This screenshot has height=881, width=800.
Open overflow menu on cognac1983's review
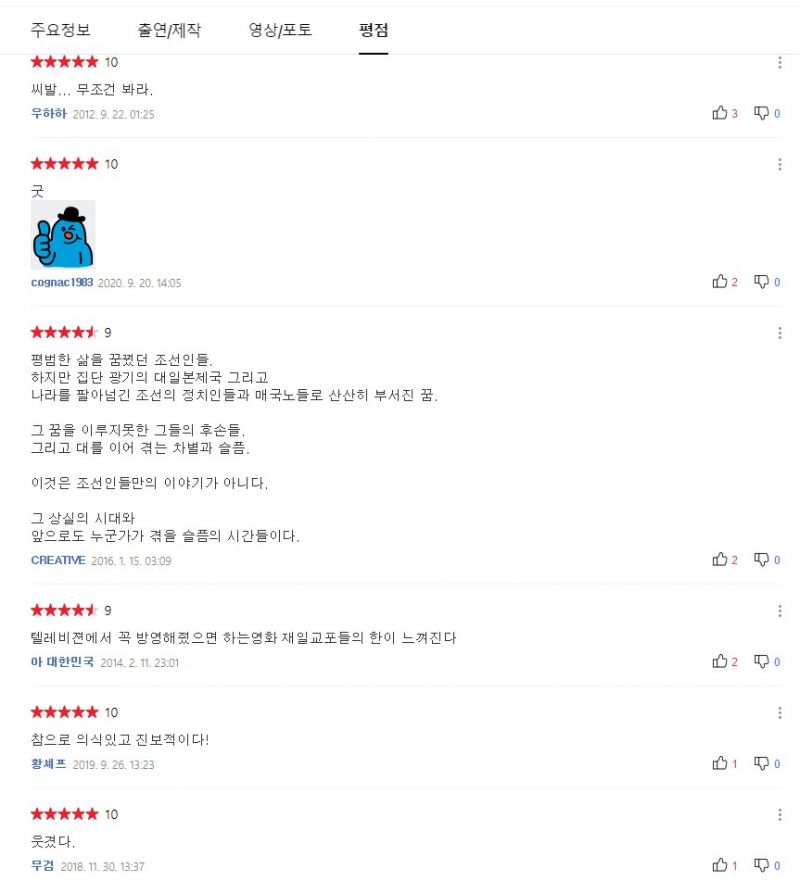(780, 164)
